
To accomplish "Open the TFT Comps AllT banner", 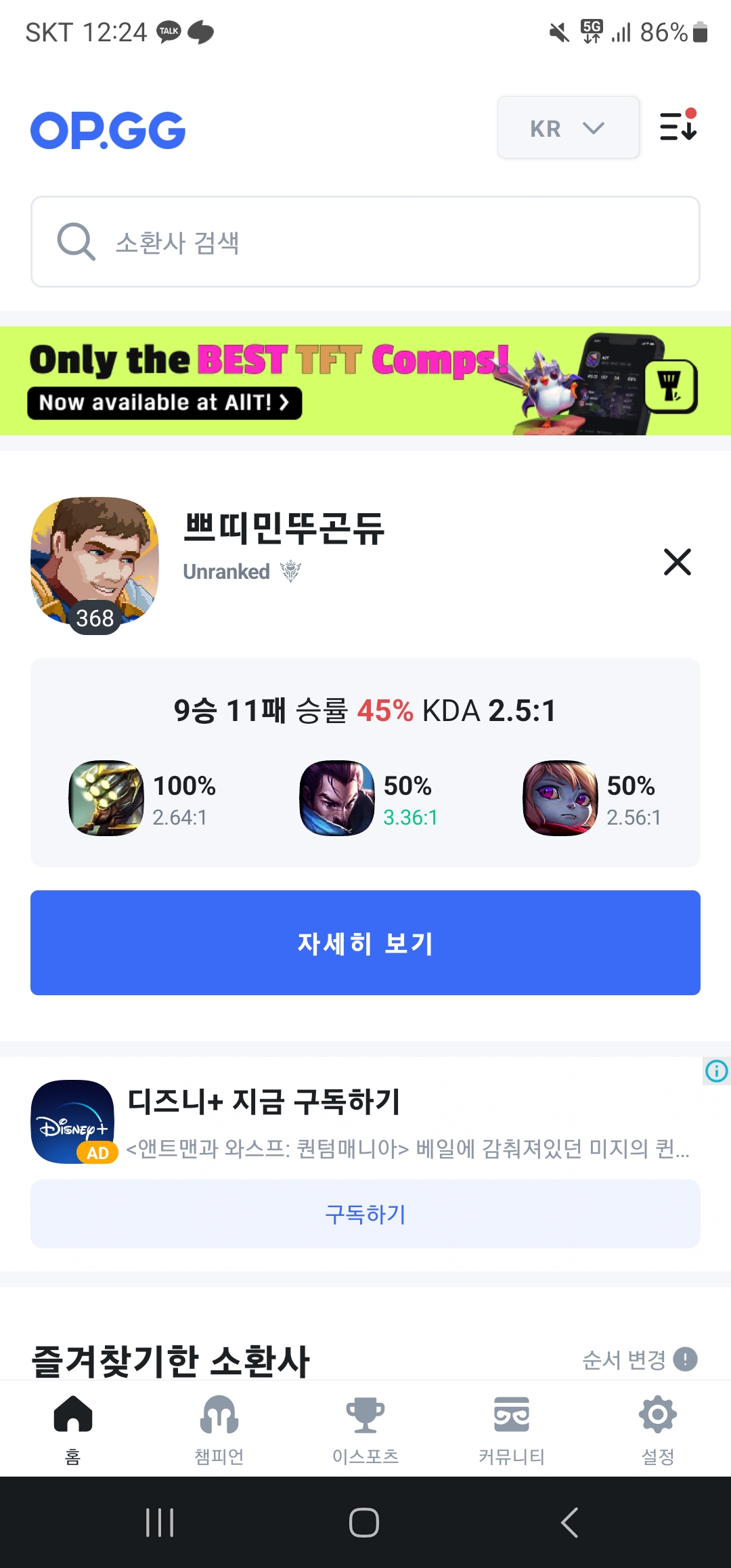I will click(365, 380).
